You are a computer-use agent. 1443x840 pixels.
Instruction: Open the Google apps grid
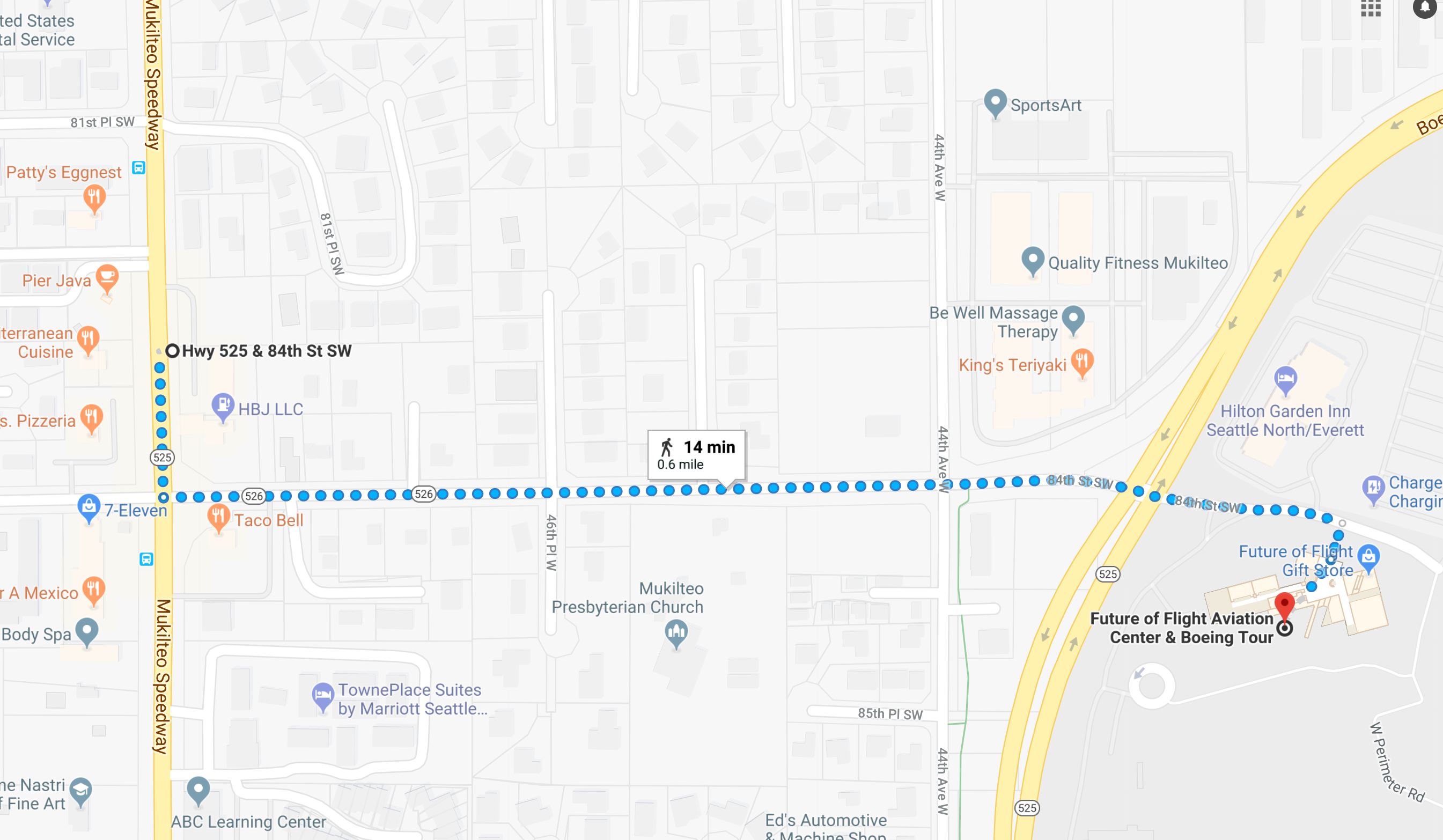pyautogui.click(x=1371, y=8)
